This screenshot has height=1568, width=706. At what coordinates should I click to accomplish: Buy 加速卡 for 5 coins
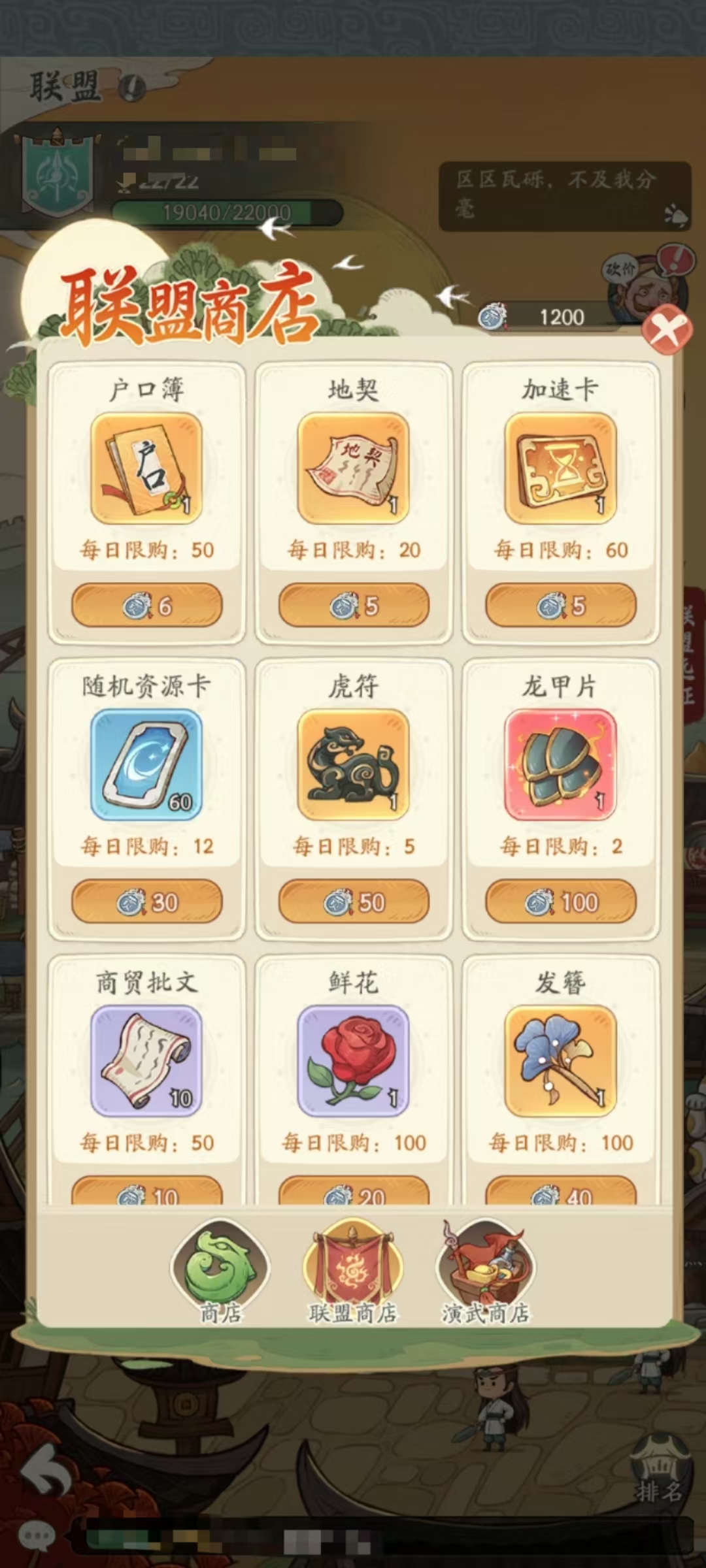560,606
